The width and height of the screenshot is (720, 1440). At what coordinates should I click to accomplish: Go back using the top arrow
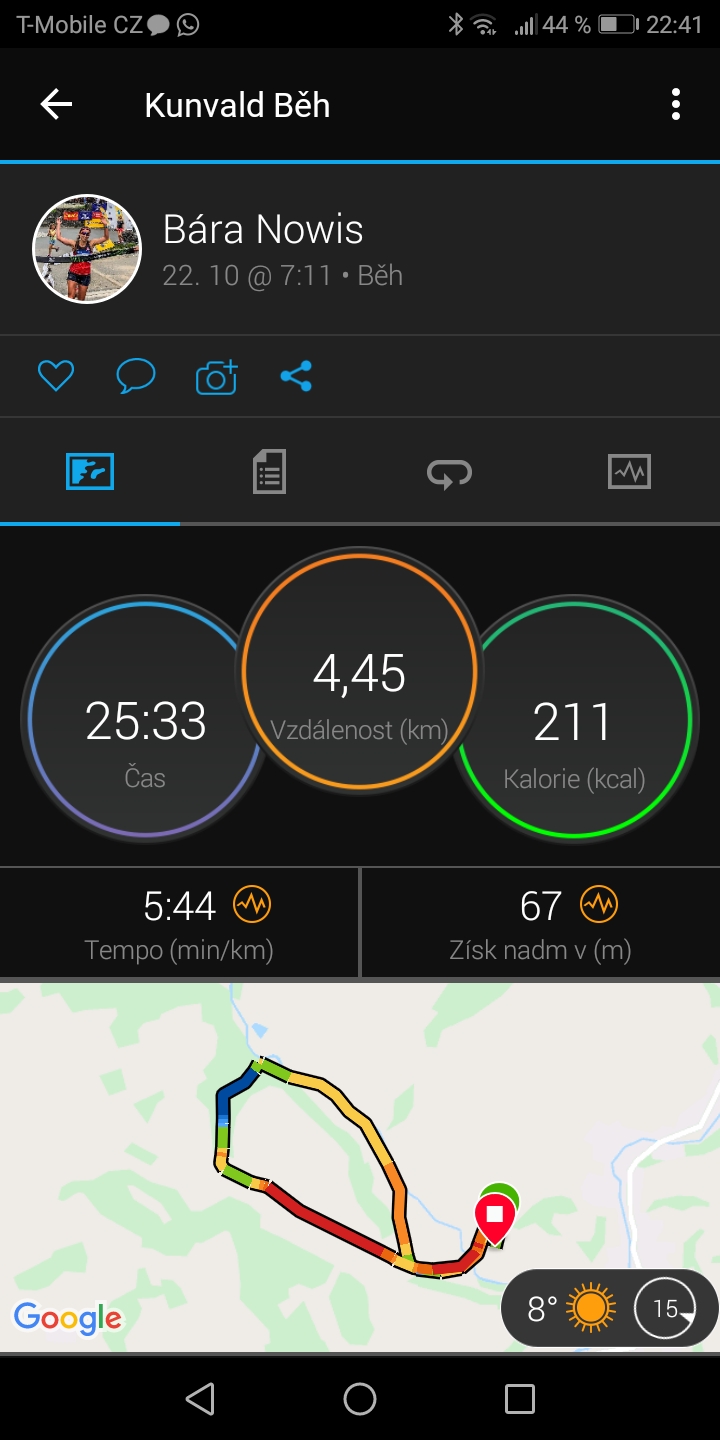pyautogui.click(x=56, y=104)
